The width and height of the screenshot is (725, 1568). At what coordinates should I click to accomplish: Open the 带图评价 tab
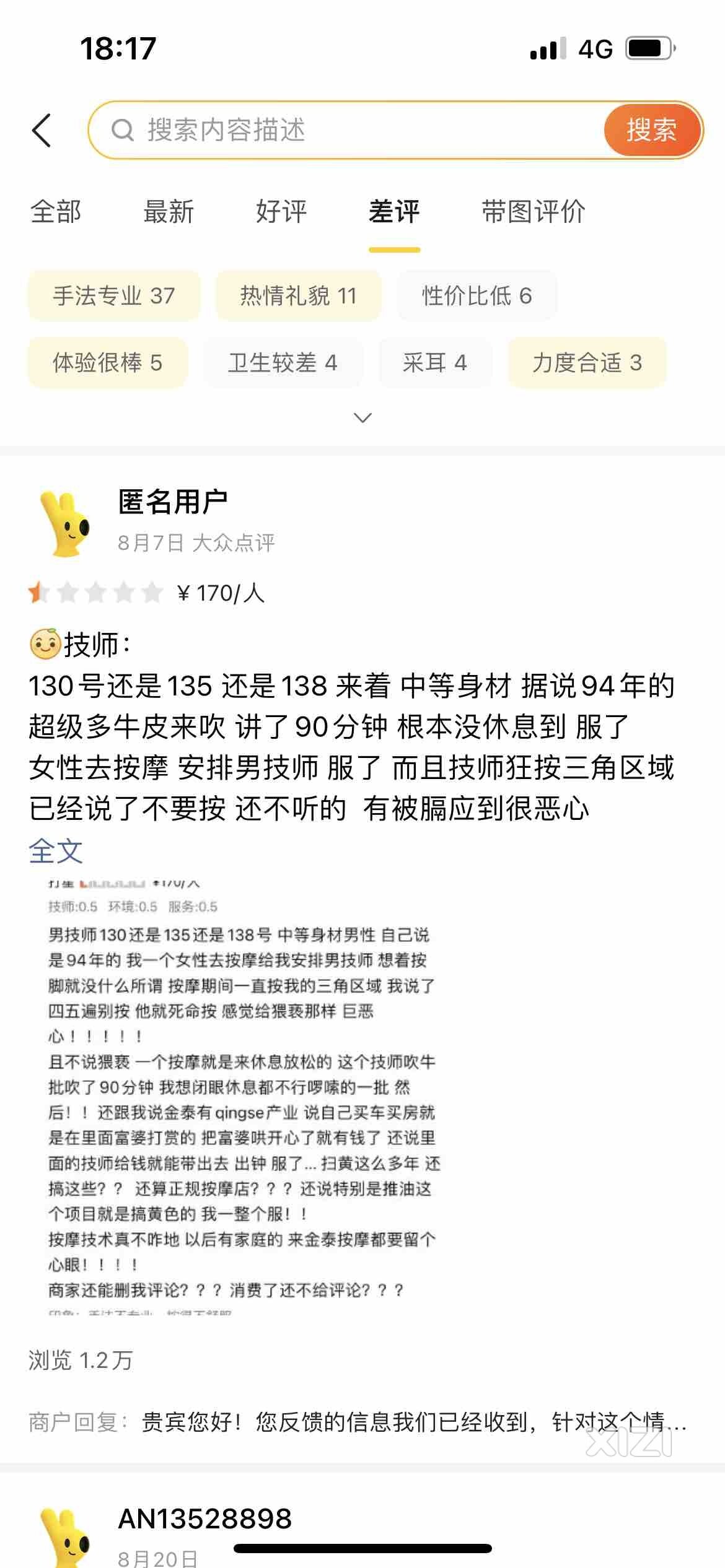pyautogui.click(x=534, y=212)
